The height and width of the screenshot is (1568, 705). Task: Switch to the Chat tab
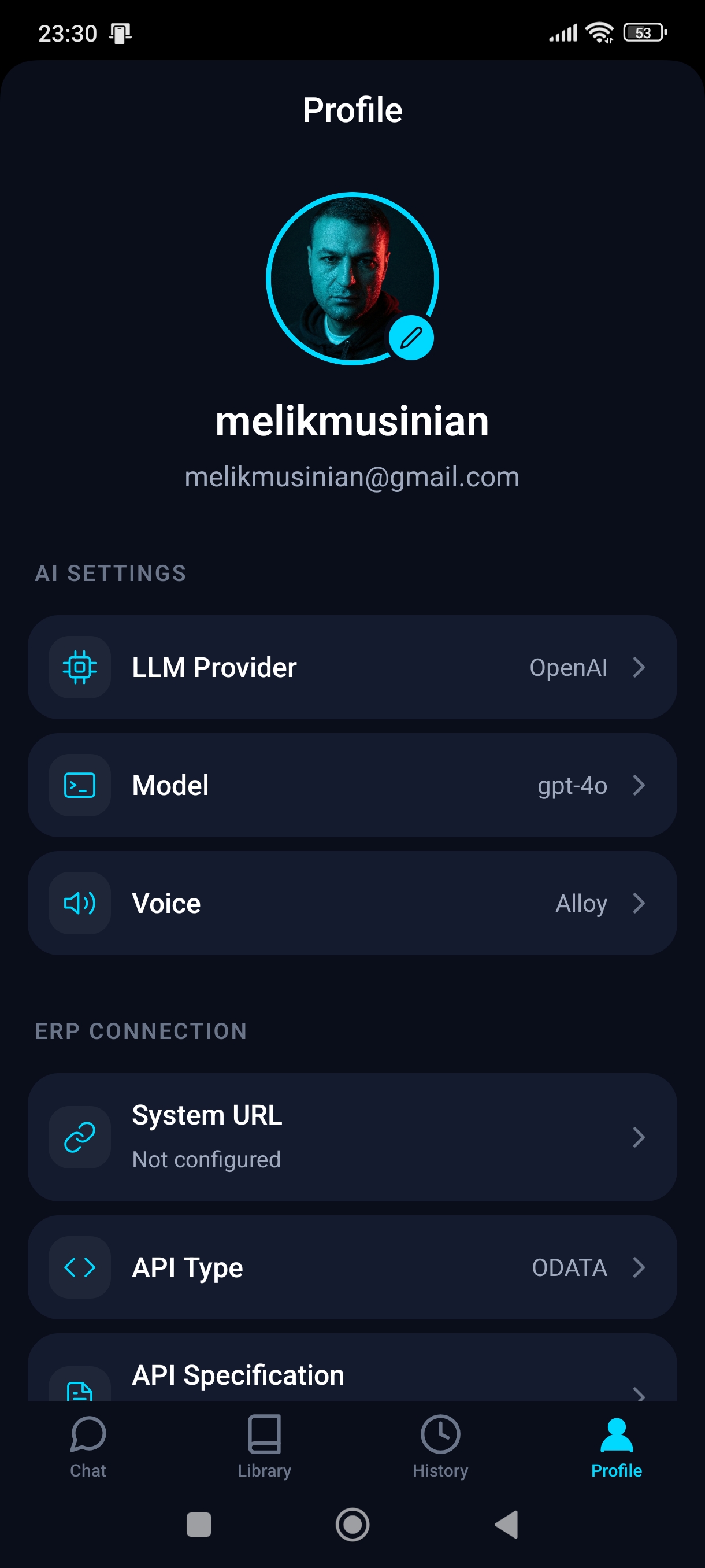point(88,1448)
